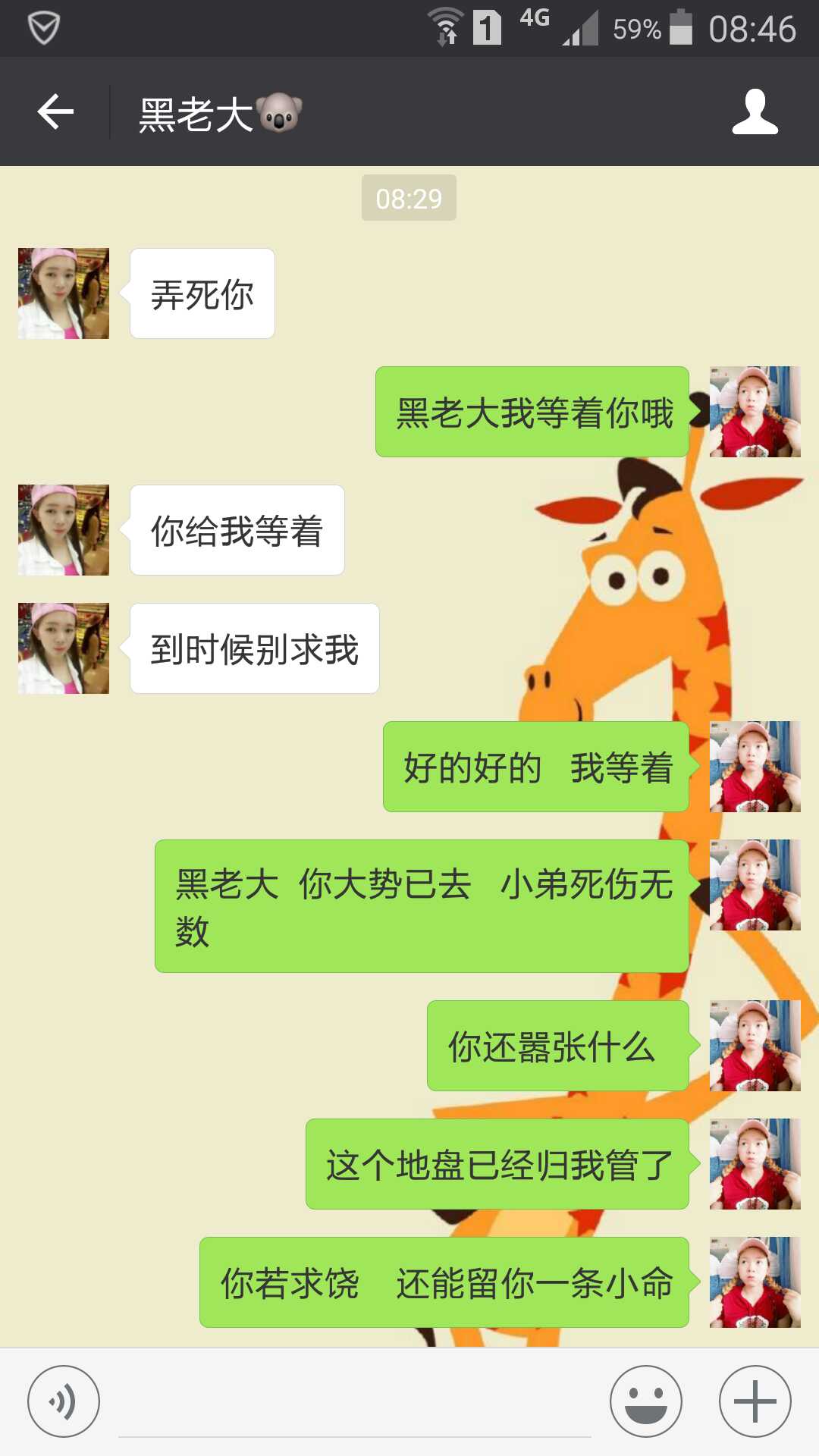Tap the sender's avatar beside 弄死你
The width and height of the screenshot is (819, 1456).
click(64, 293)
